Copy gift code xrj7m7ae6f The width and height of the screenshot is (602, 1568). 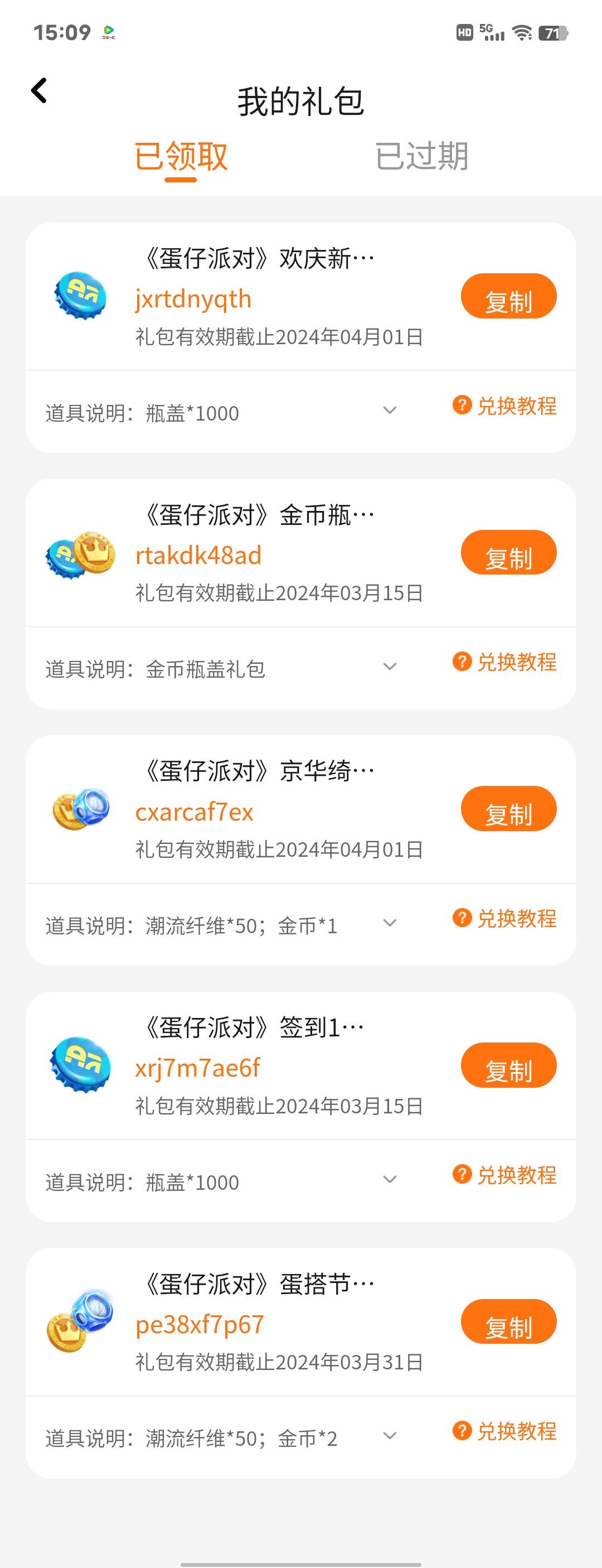508,1065
